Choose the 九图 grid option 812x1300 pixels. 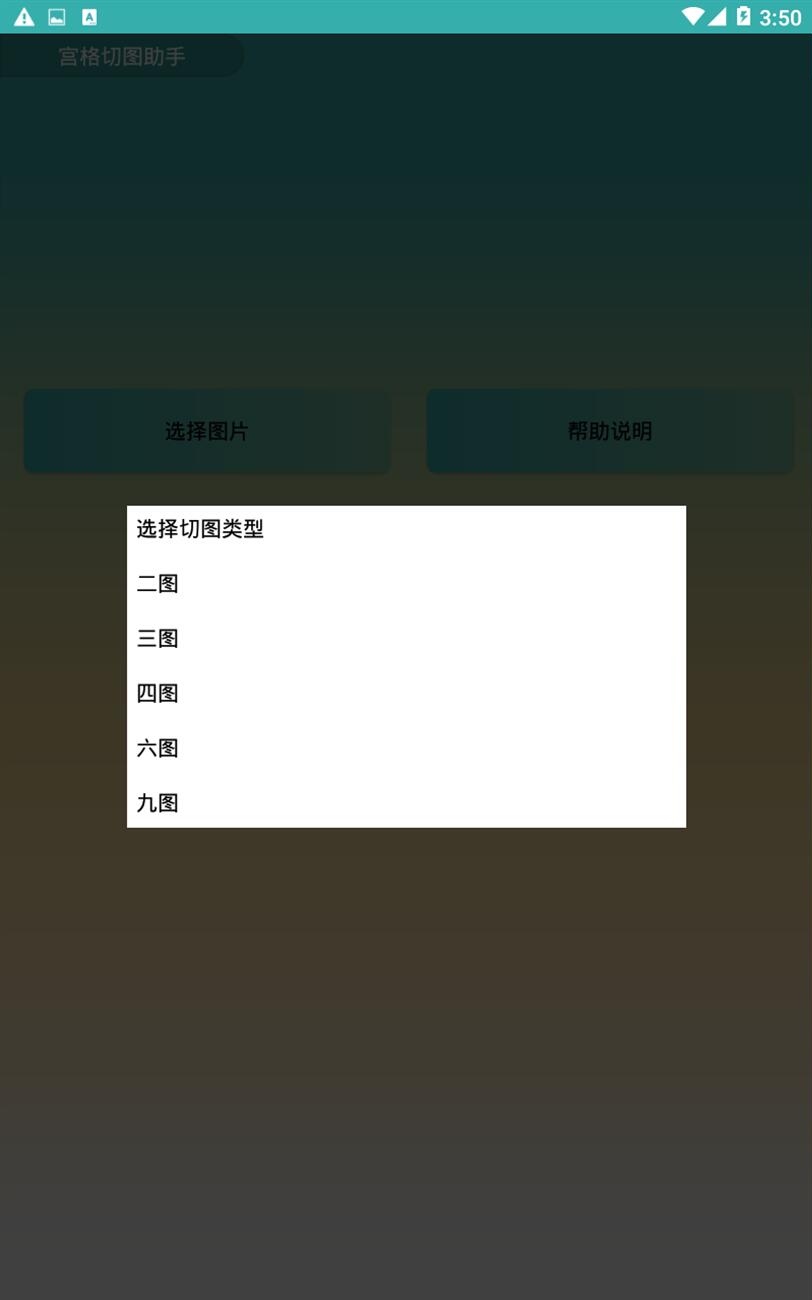coord(406,802)
